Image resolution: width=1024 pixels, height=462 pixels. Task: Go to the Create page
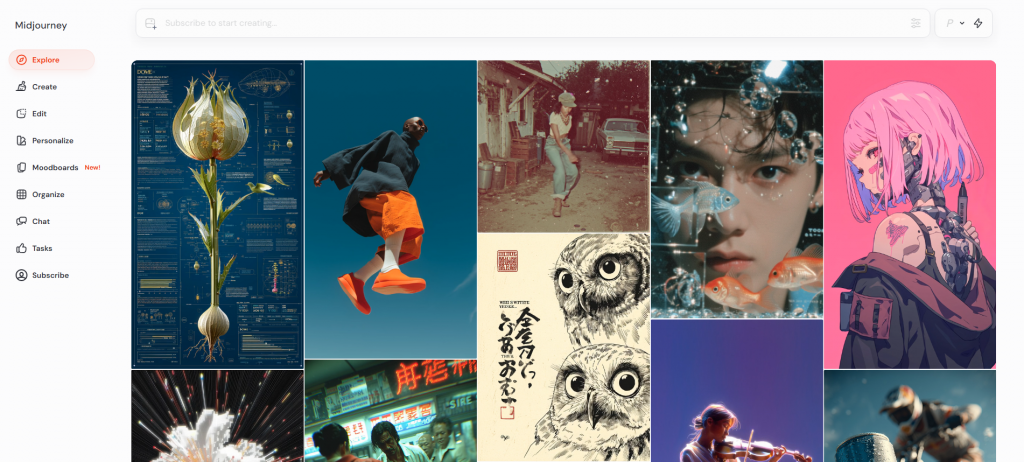(44, 87)
